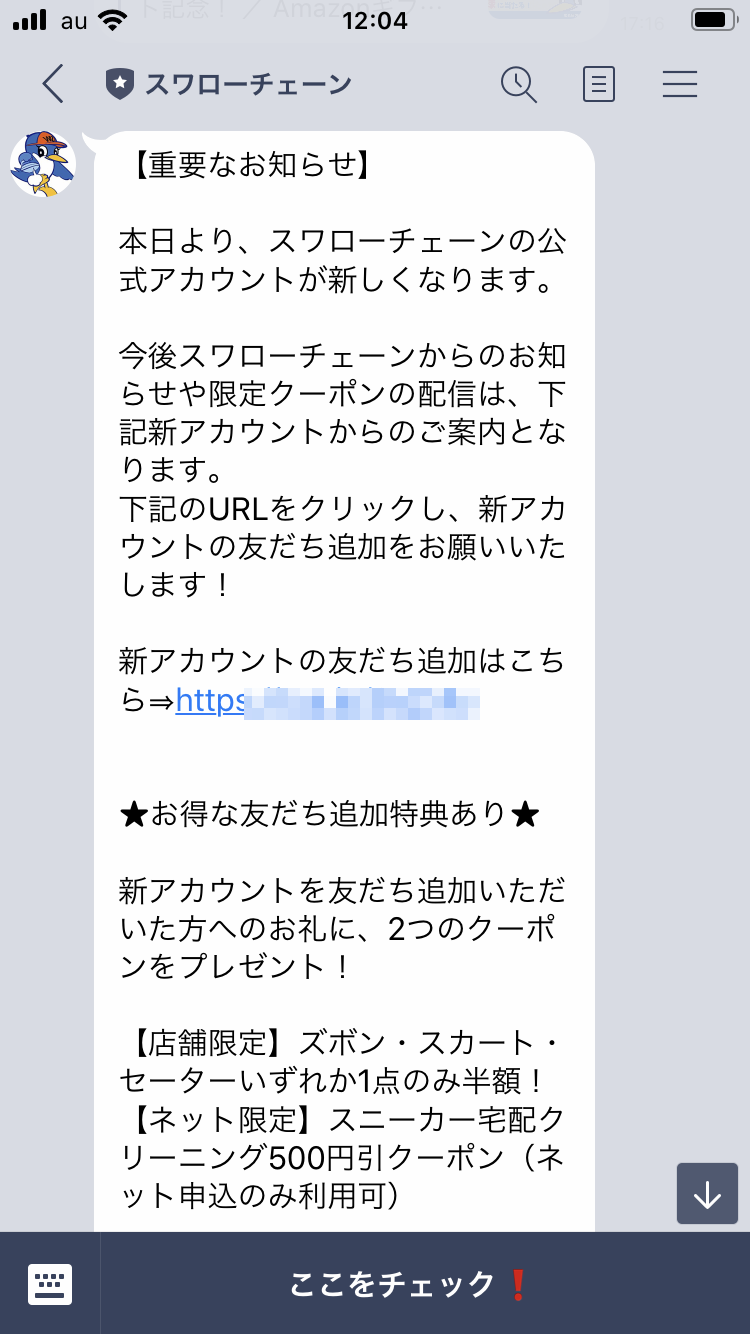Jump to the latest message with the down arrow
The width and height of the screenshot is (750, 1334).
point(707,1194)
